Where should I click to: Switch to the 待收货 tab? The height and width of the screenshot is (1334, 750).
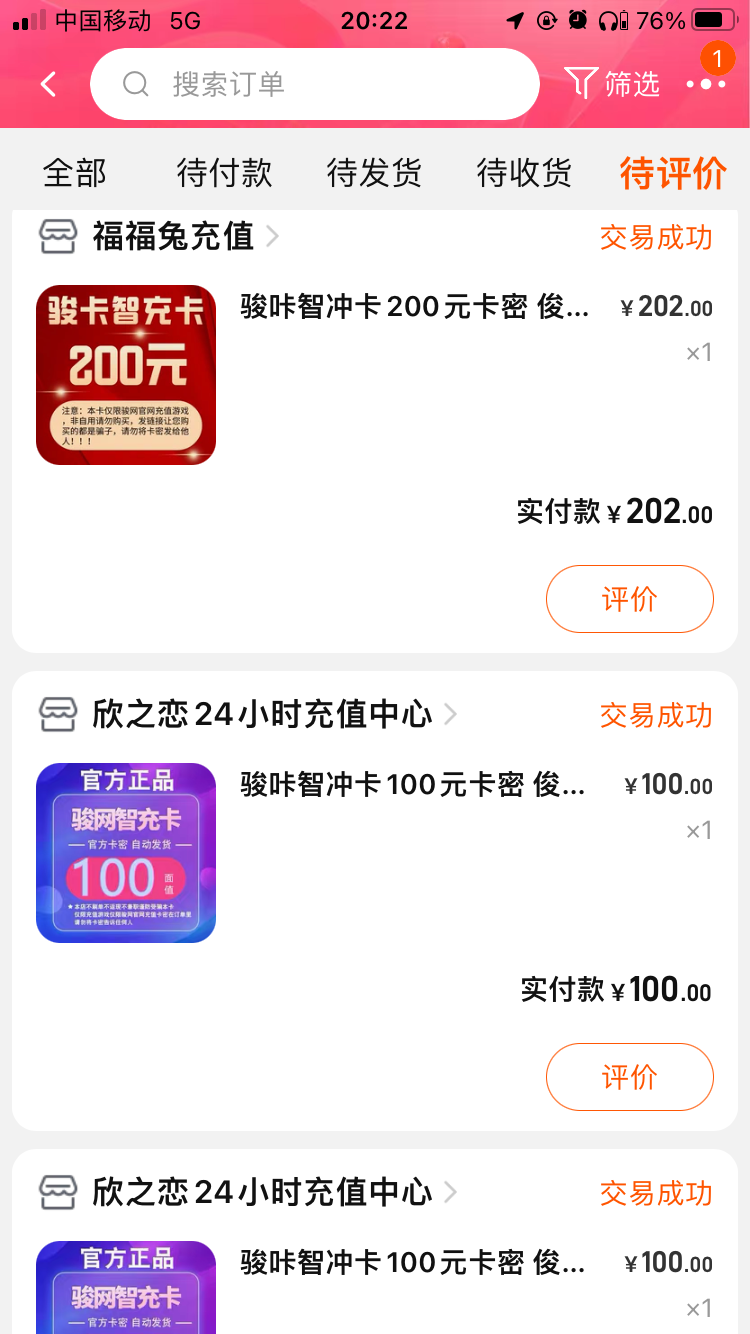(524, 173)
